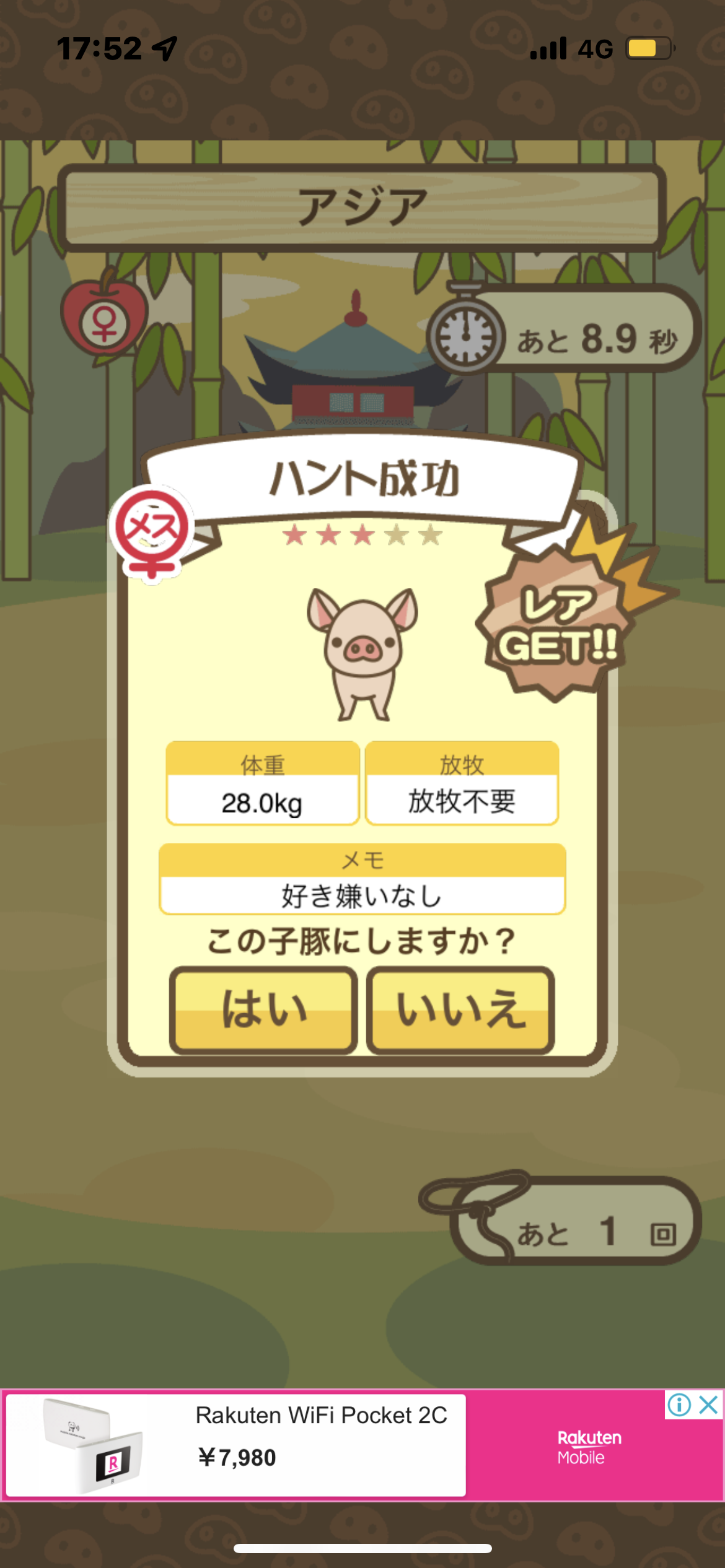Choose いいえ to reject the piglet
725x1568 pixels.
[x=460, y=1010]
